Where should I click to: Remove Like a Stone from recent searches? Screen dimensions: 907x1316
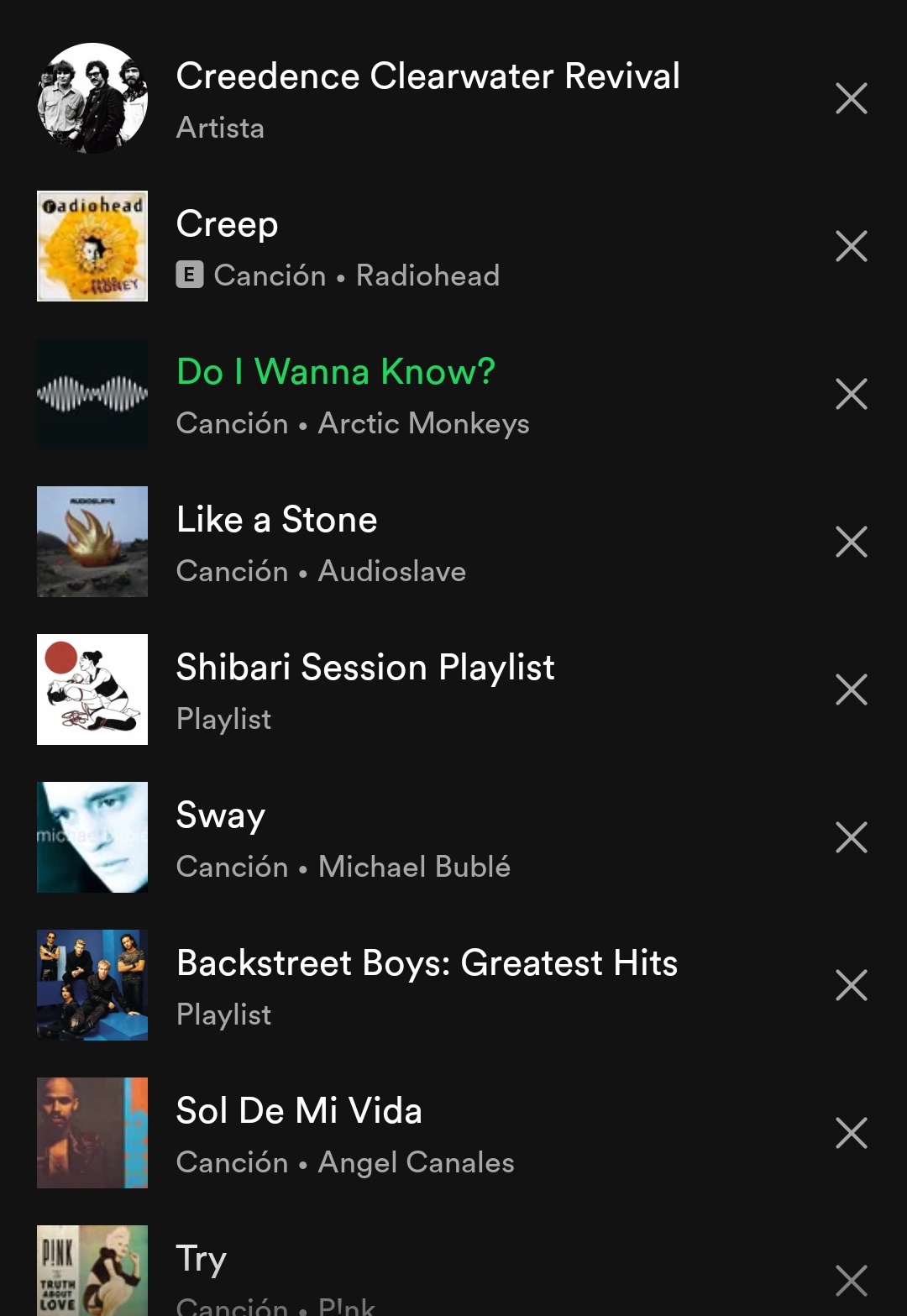click(851, 543)
